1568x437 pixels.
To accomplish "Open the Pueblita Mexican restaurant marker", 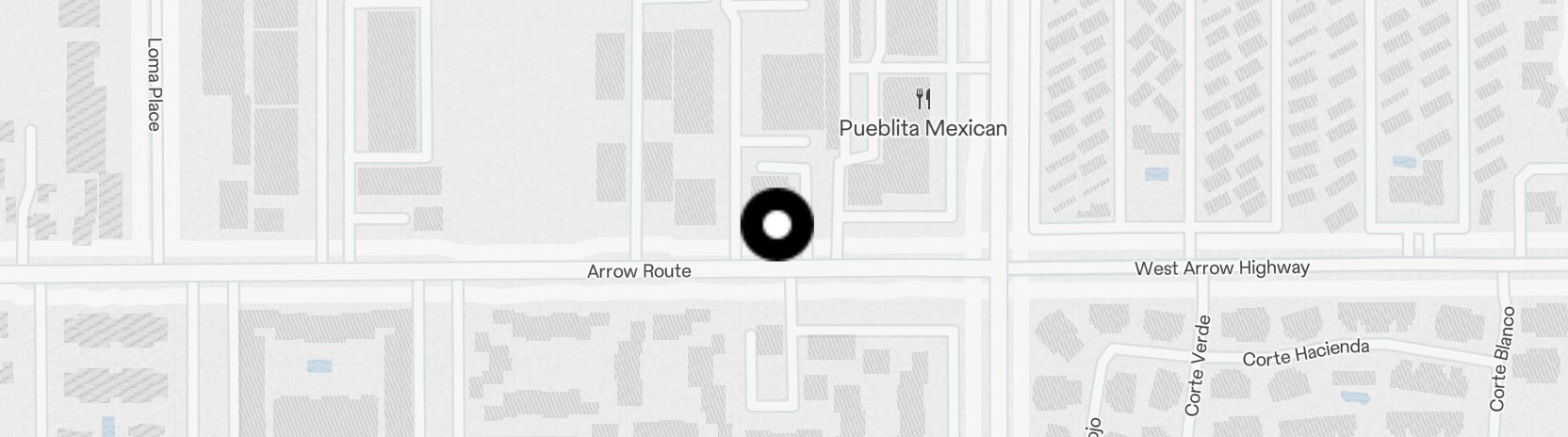I will [923, 100].
